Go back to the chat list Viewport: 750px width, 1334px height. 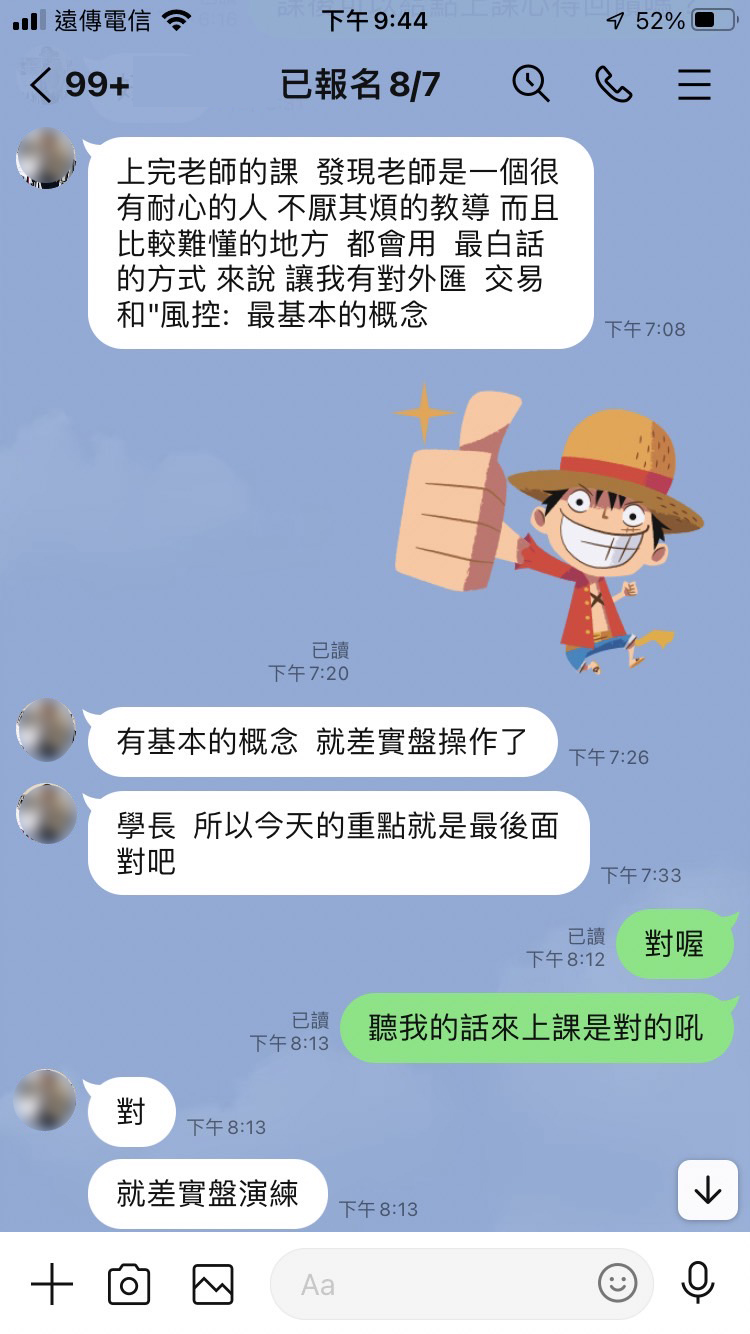pos(40,86)
